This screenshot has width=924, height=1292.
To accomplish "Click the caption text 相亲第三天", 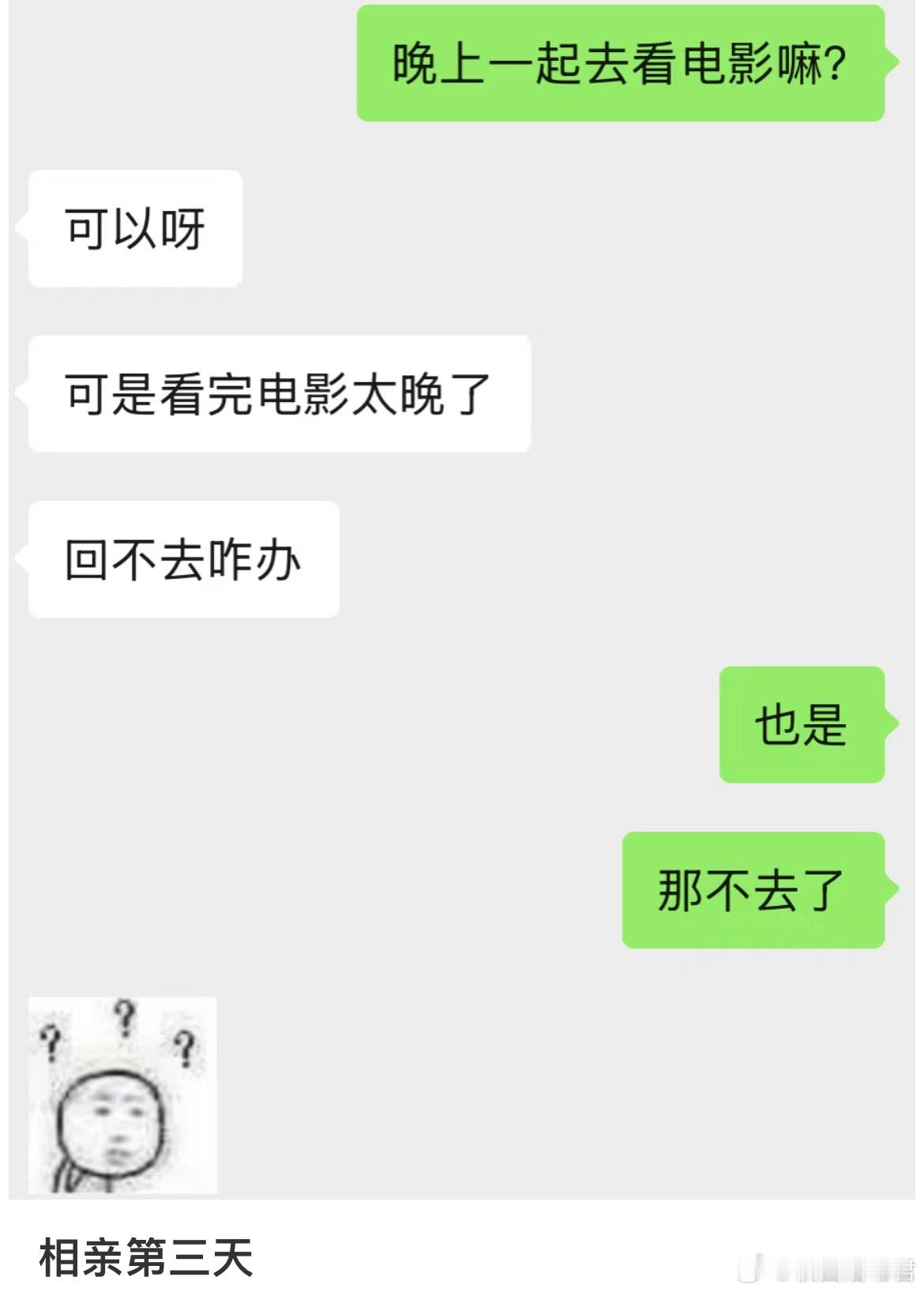I will [146, 1256].
